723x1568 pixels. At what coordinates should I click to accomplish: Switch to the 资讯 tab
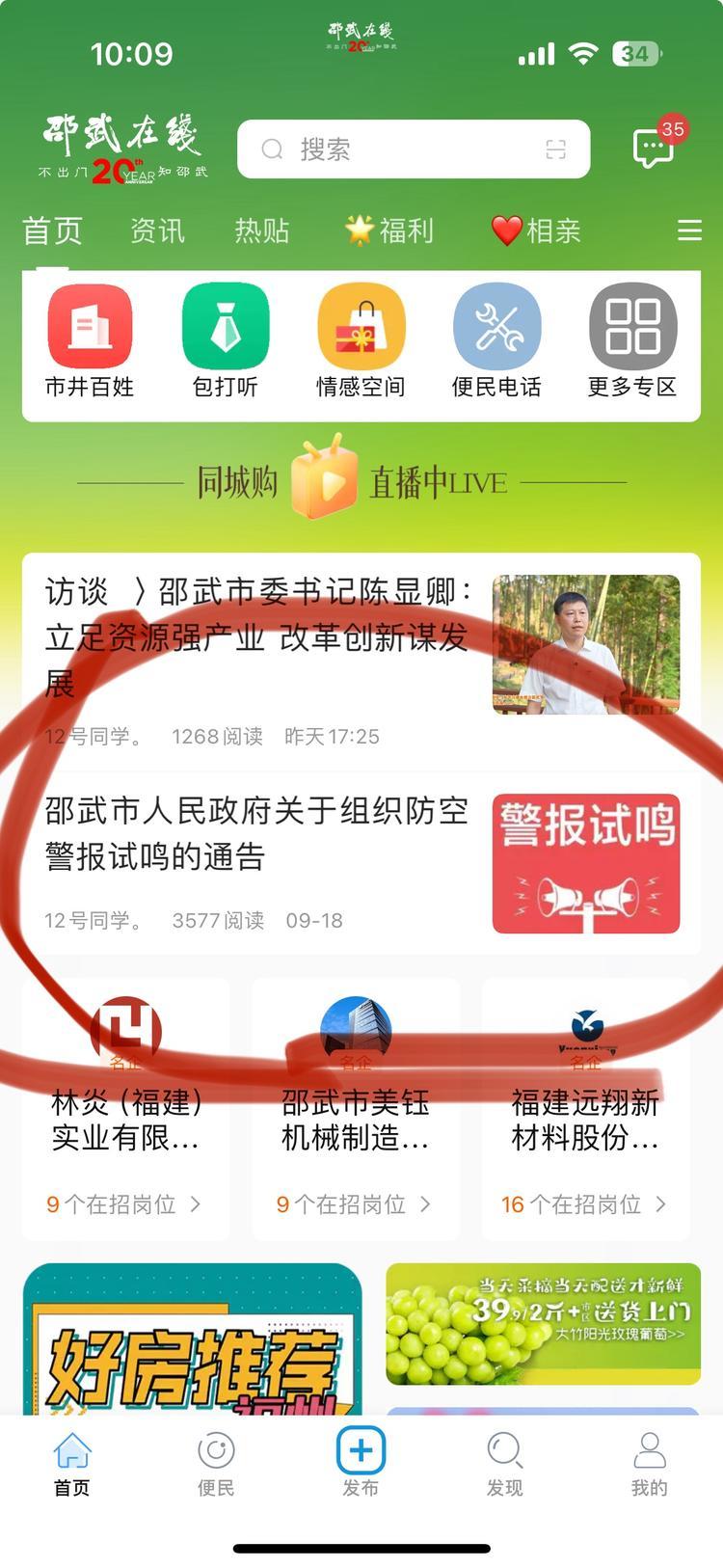(157, 231)
